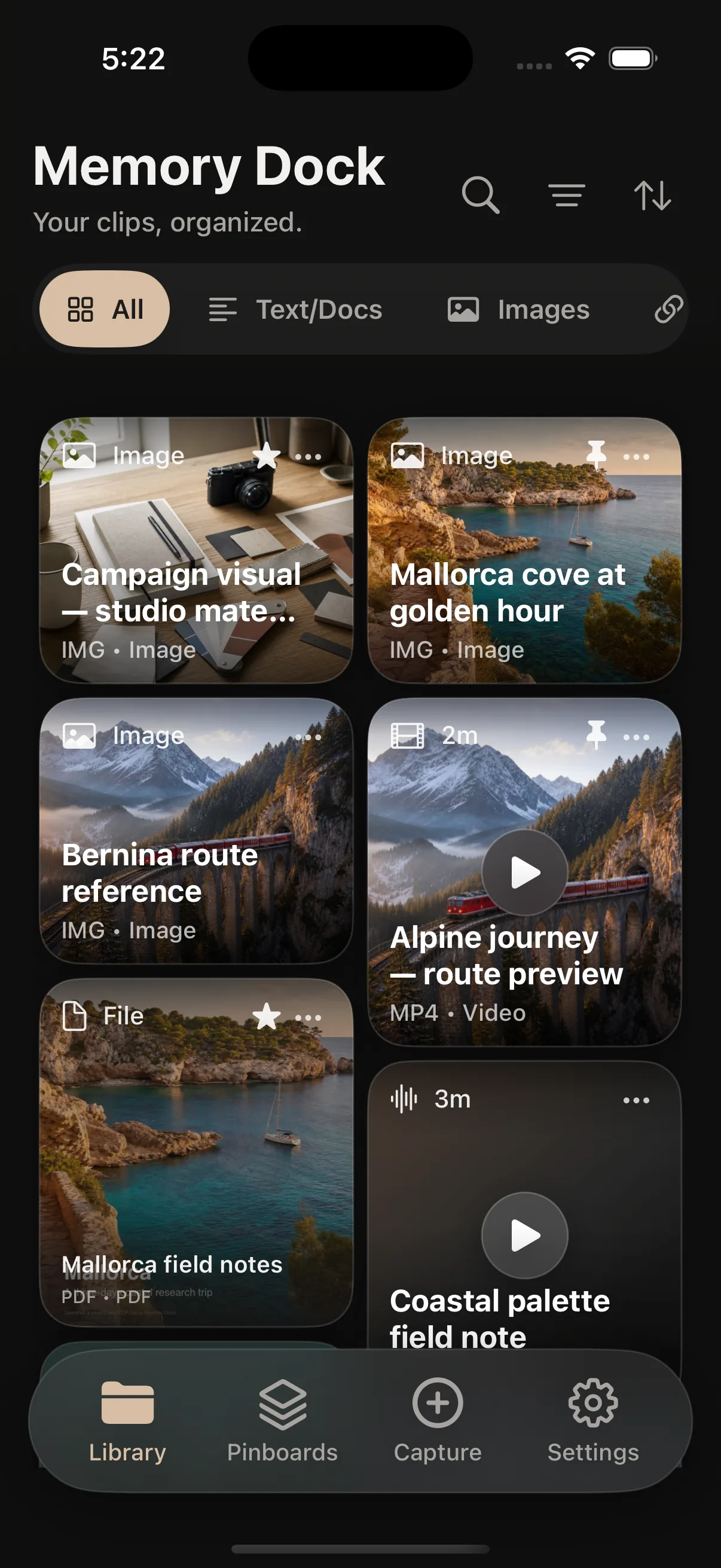Open the filter options icon
This screenshot has height=1568, width=721.
[x=566, y=196]
